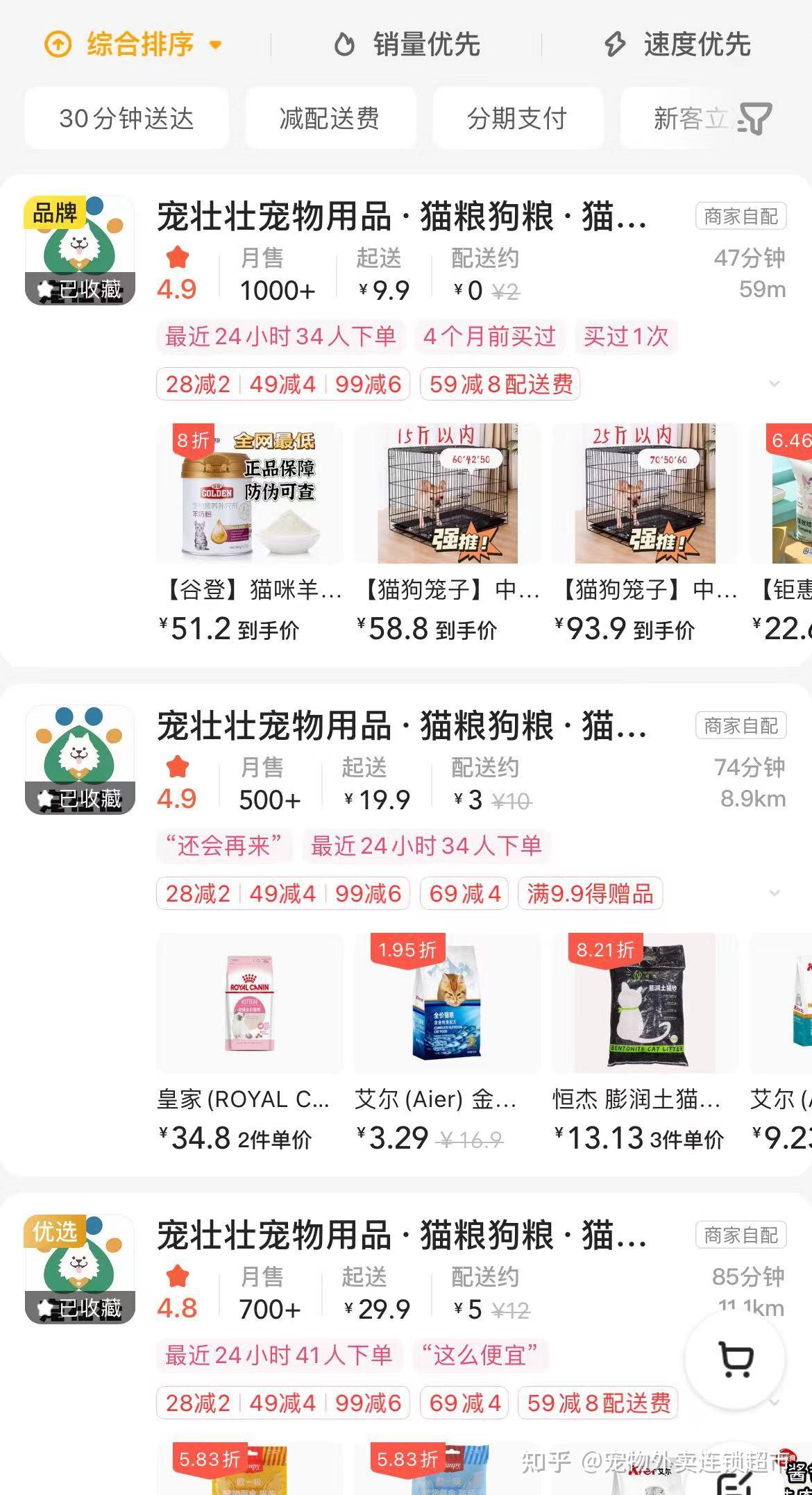
Task: Click the 商家自配 label of the first store
Action: 742,217
